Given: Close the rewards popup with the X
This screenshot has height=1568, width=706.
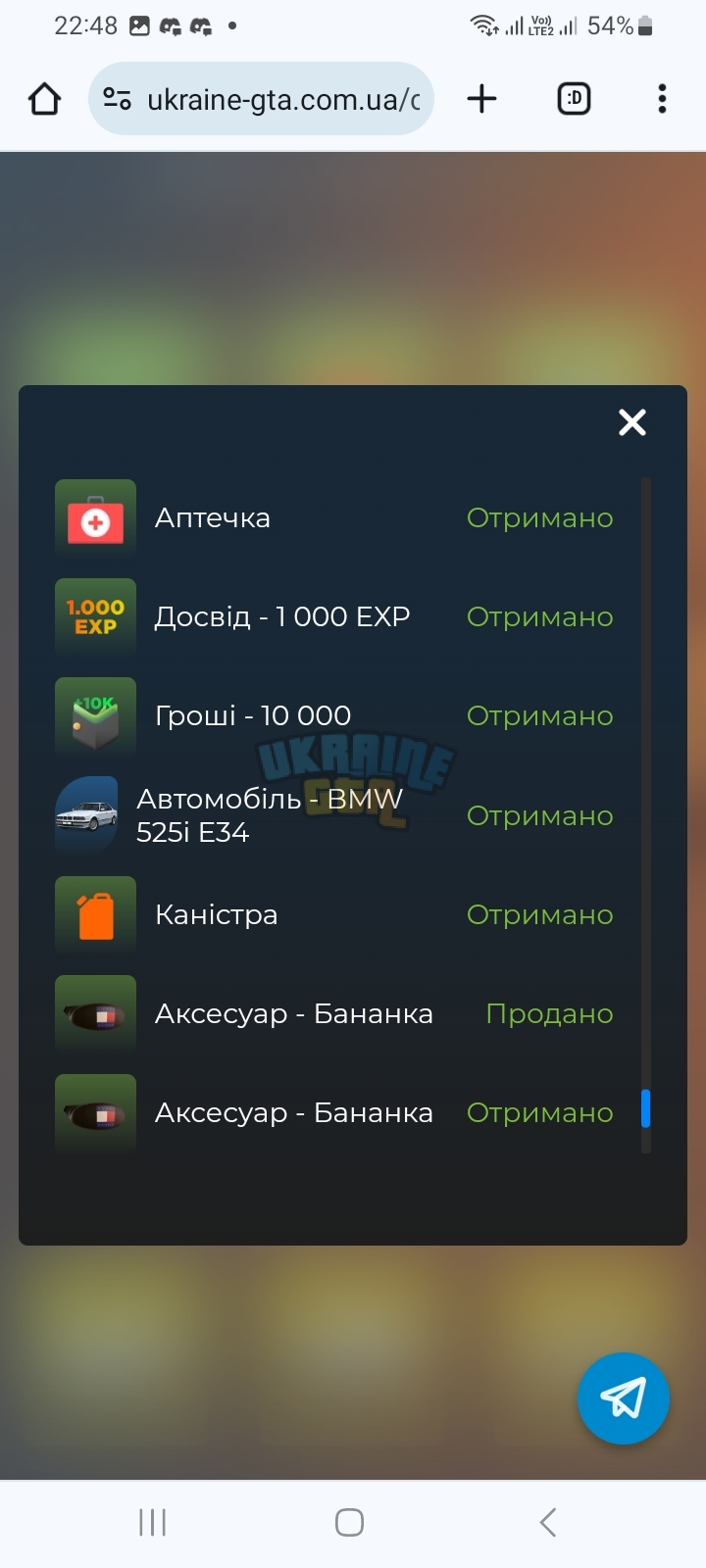Looking at the screenshot, I should click(x=632, y=422).
